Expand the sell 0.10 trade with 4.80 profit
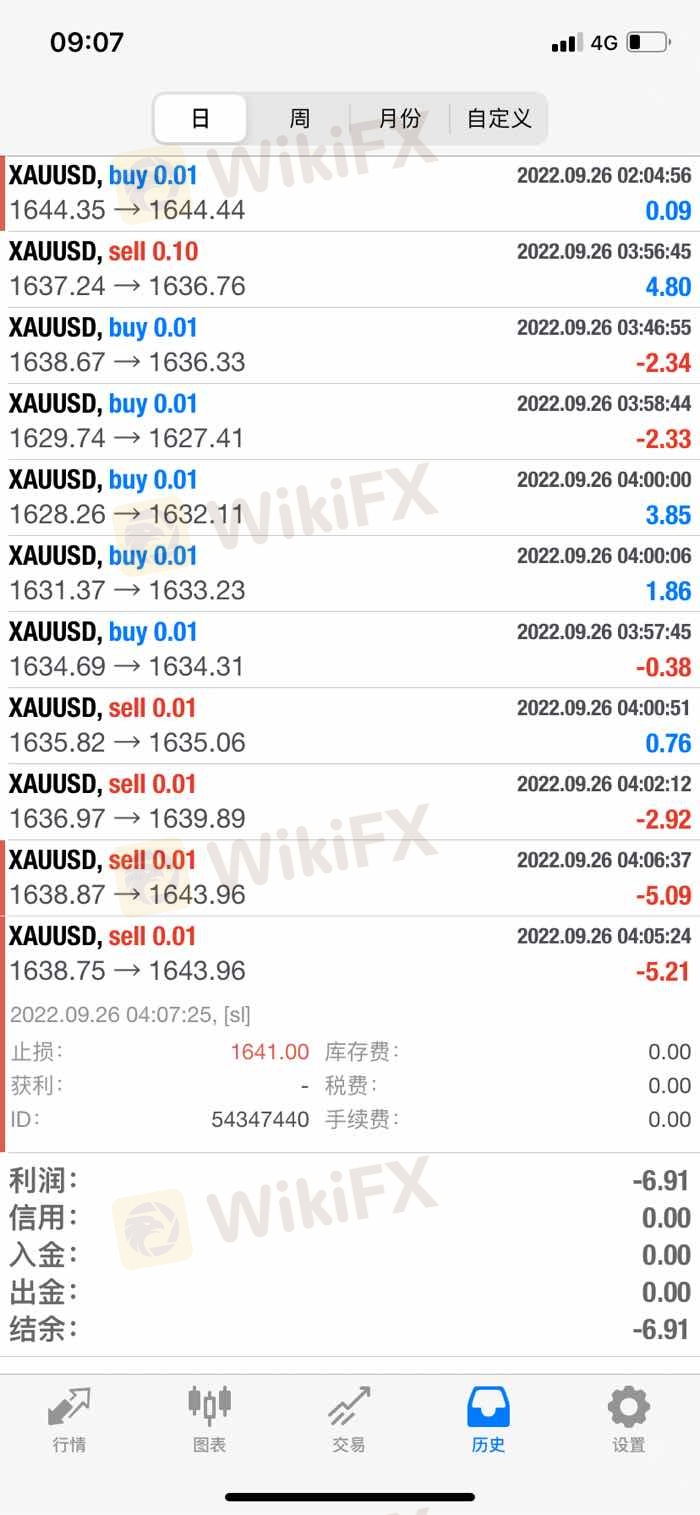 point(350,269)
